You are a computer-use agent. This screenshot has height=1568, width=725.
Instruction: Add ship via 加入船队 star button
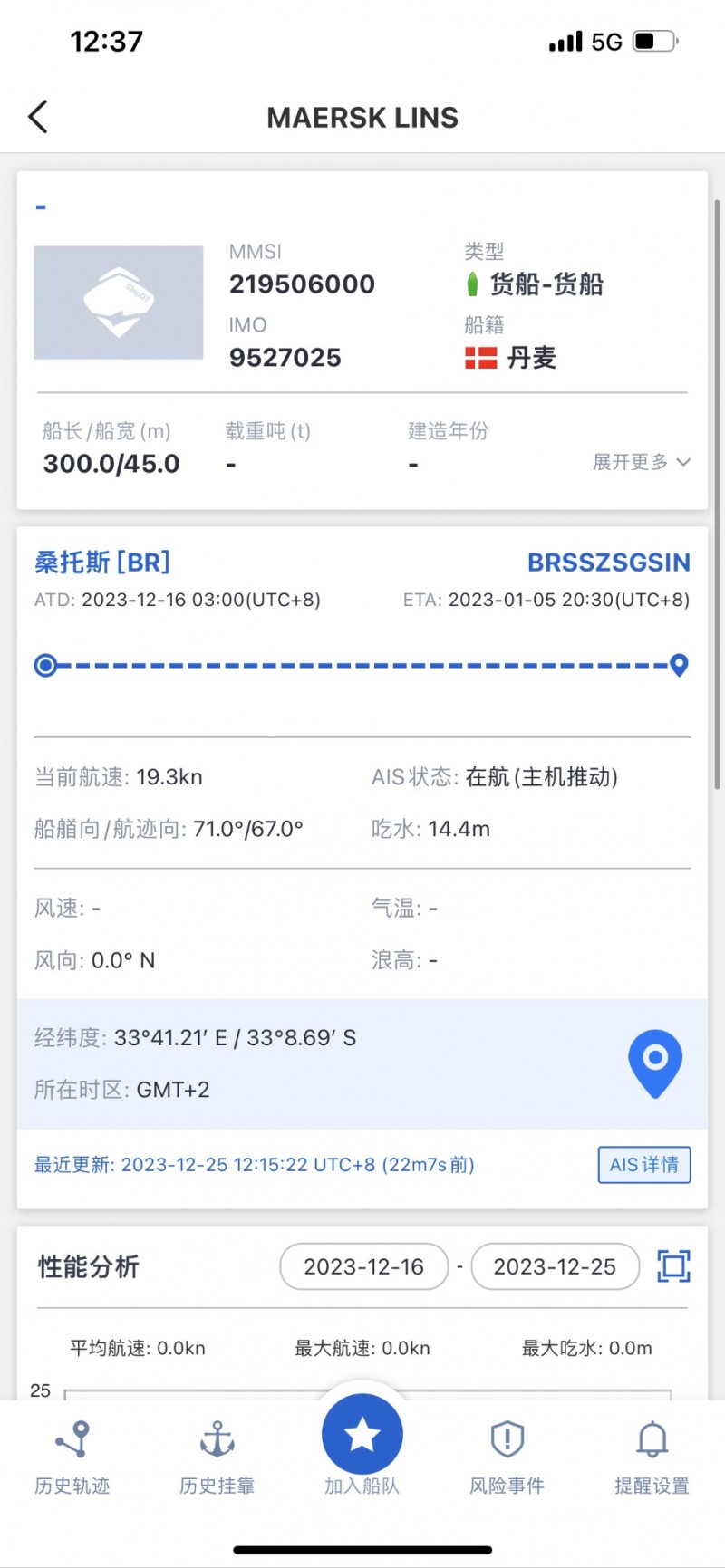(362, 1436)
